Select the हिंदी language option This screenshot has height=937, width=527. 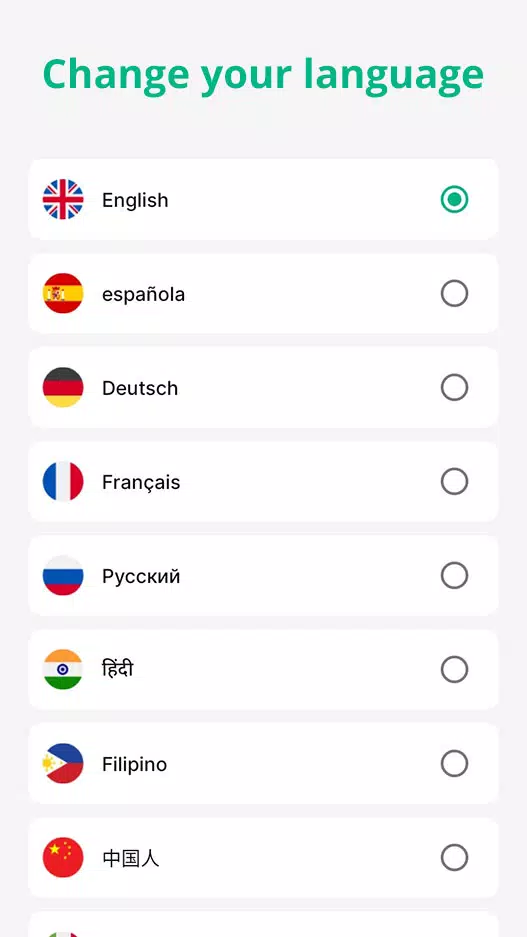pos(263,669)
